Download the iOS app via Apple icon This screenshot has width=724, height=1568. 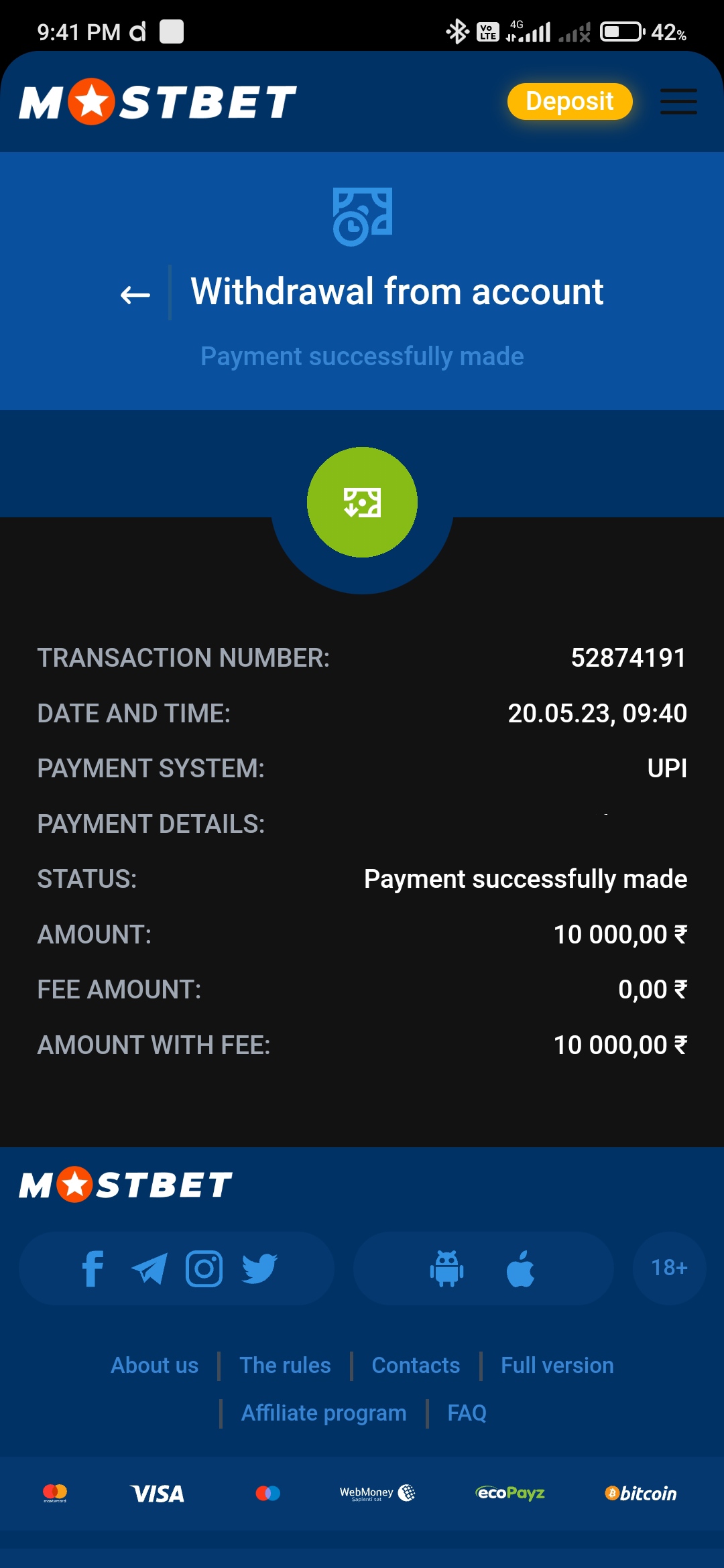[x=521, y=1268]
